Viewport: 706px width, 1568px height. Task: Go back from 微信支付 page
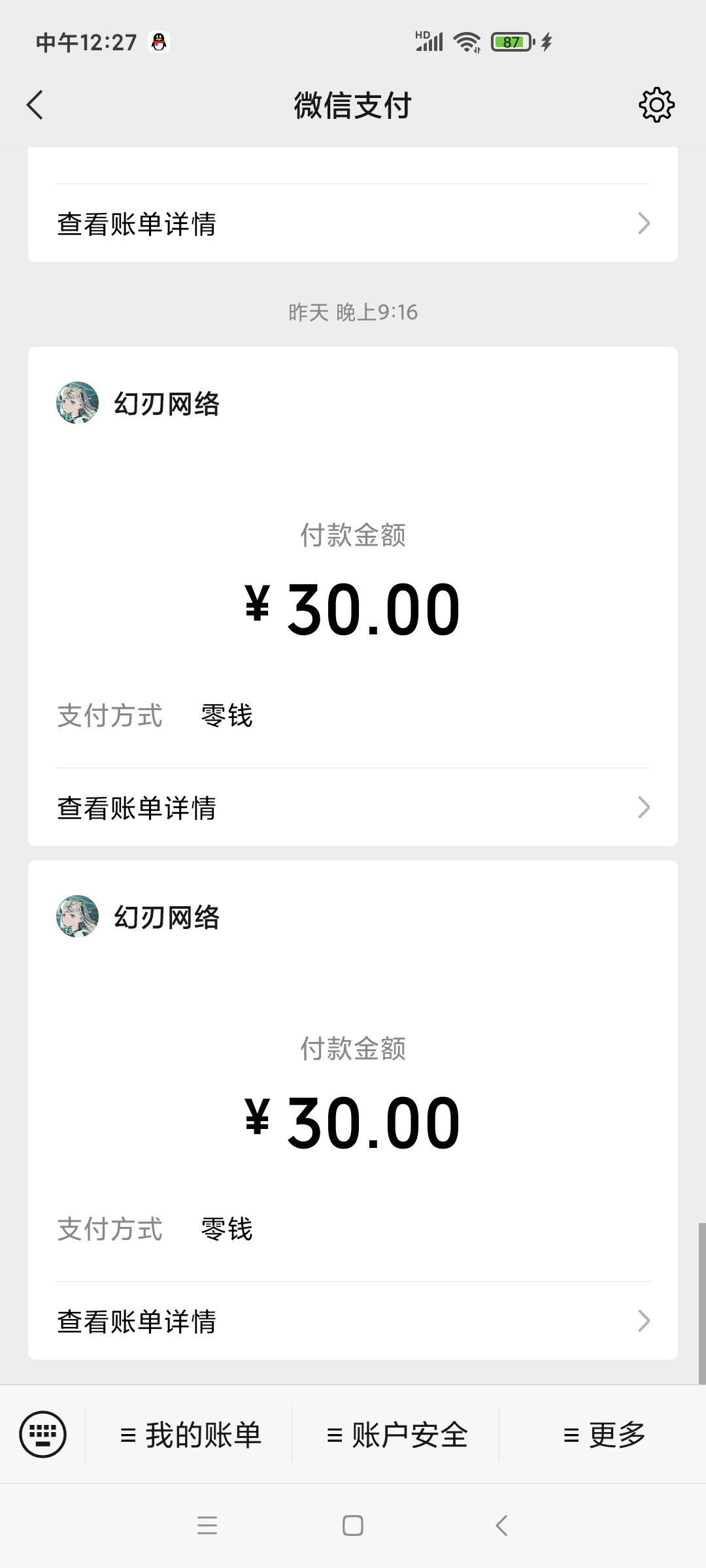[x=35, y=105]
